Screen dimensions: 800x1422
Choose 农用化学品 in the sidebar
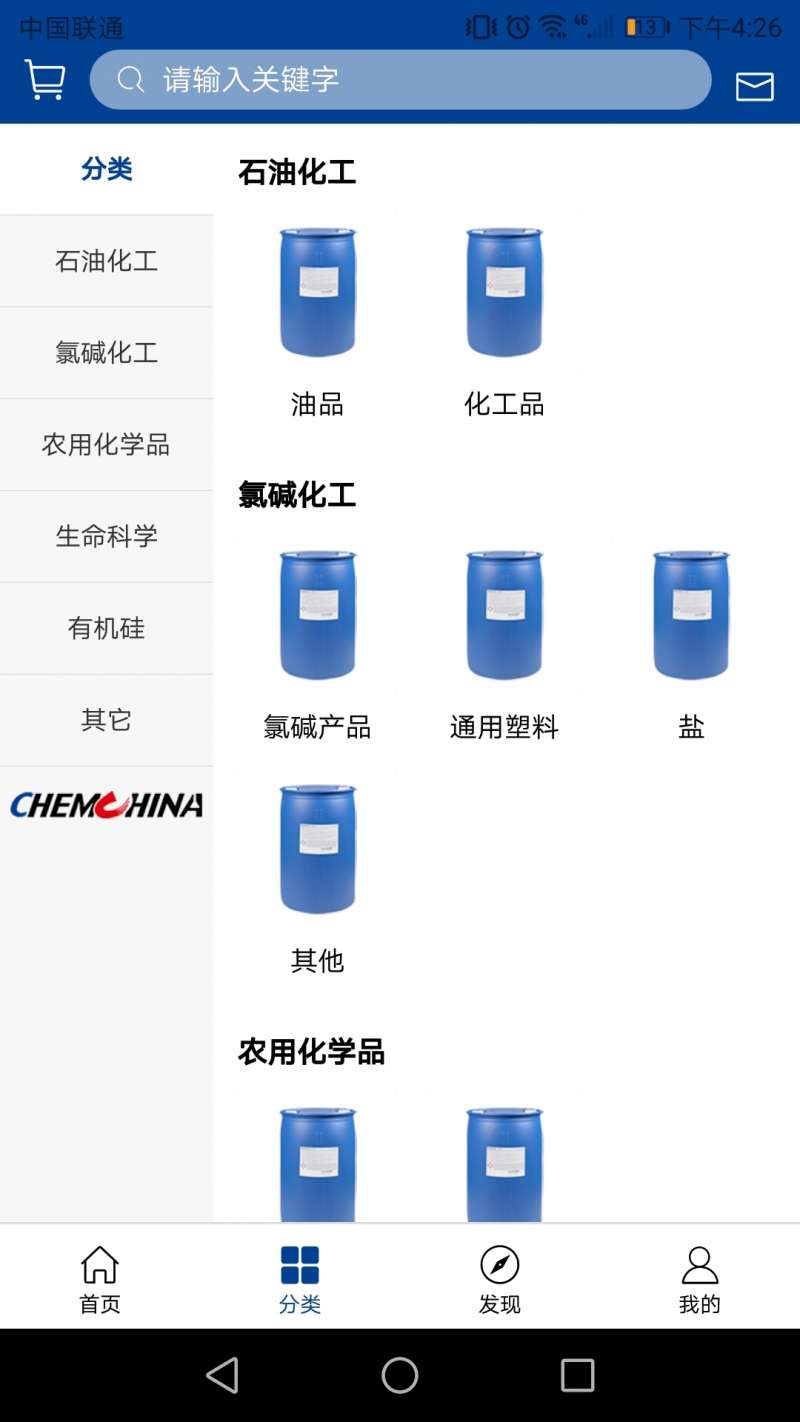click(106, 445)
